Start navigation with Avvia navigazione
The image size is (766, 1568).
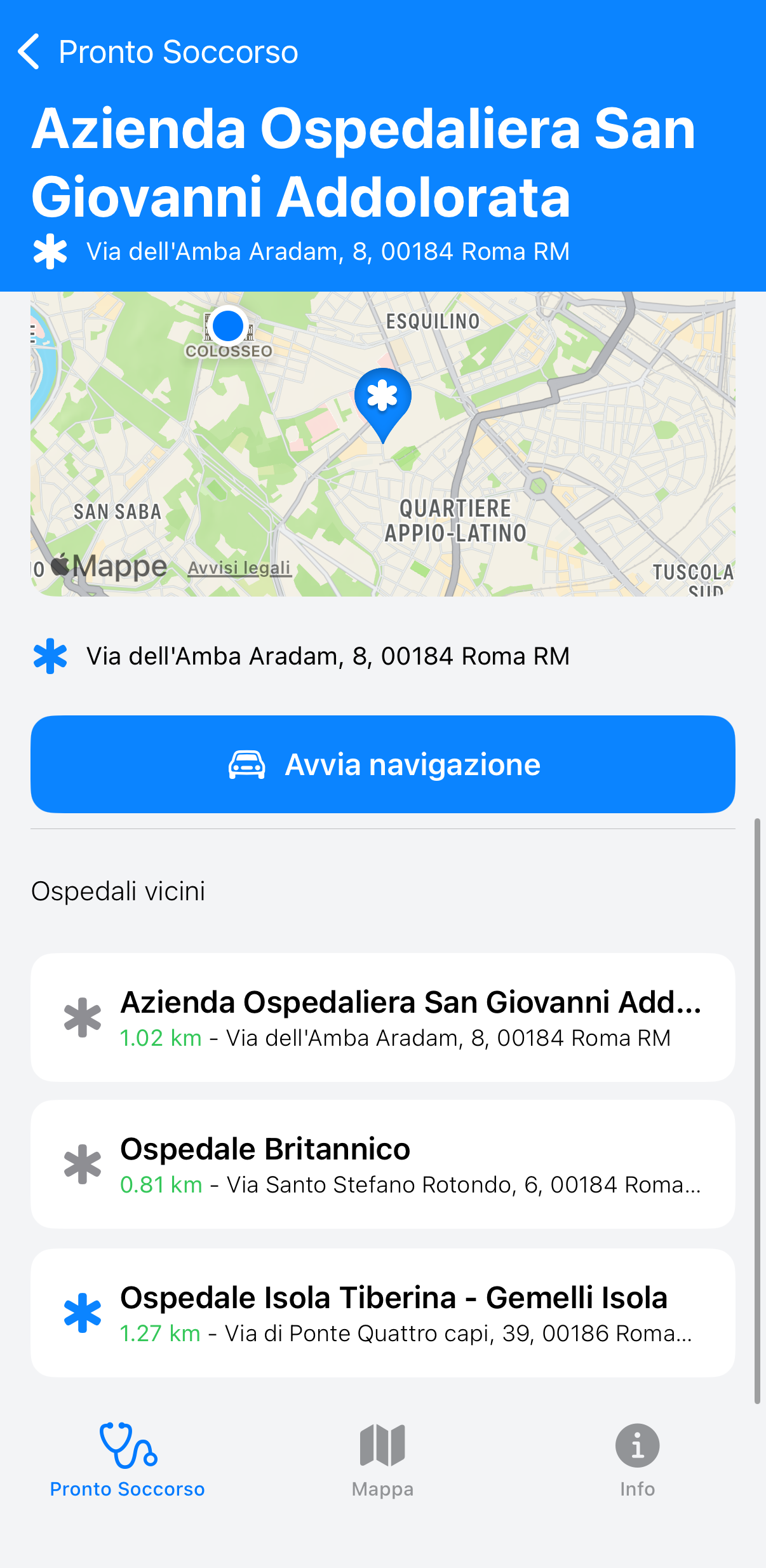pos(383,764)
